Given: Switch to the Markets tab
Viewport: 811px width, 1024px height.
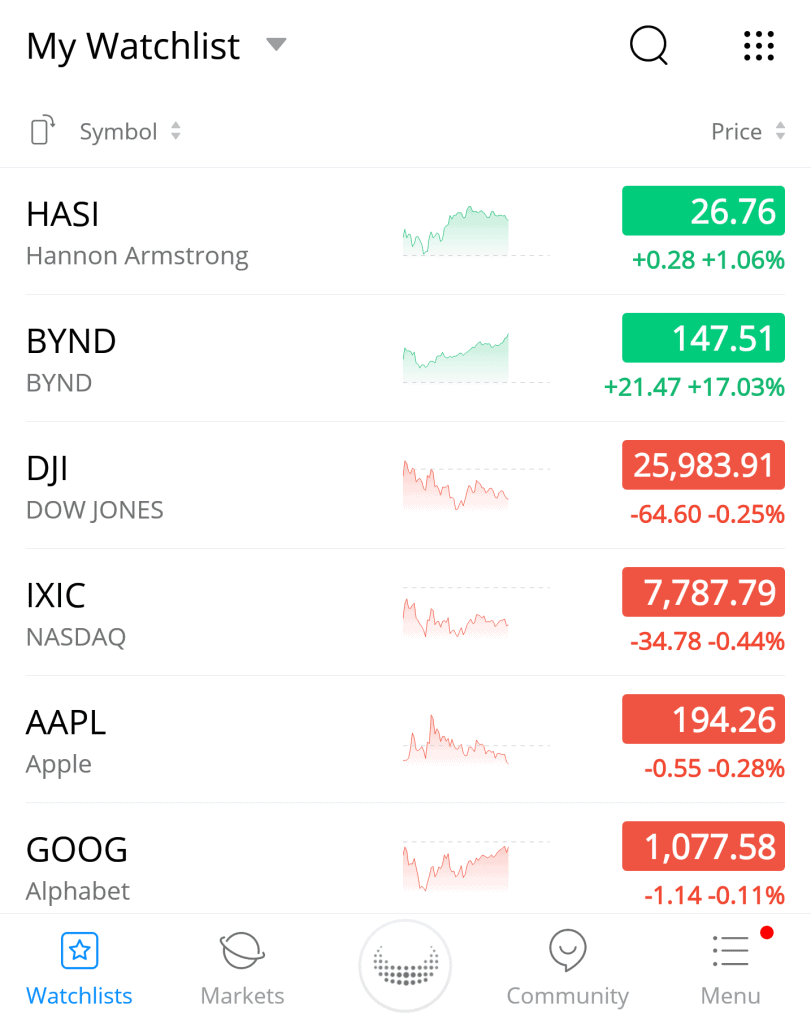Looking at the screenshot, I should point(241,965).
